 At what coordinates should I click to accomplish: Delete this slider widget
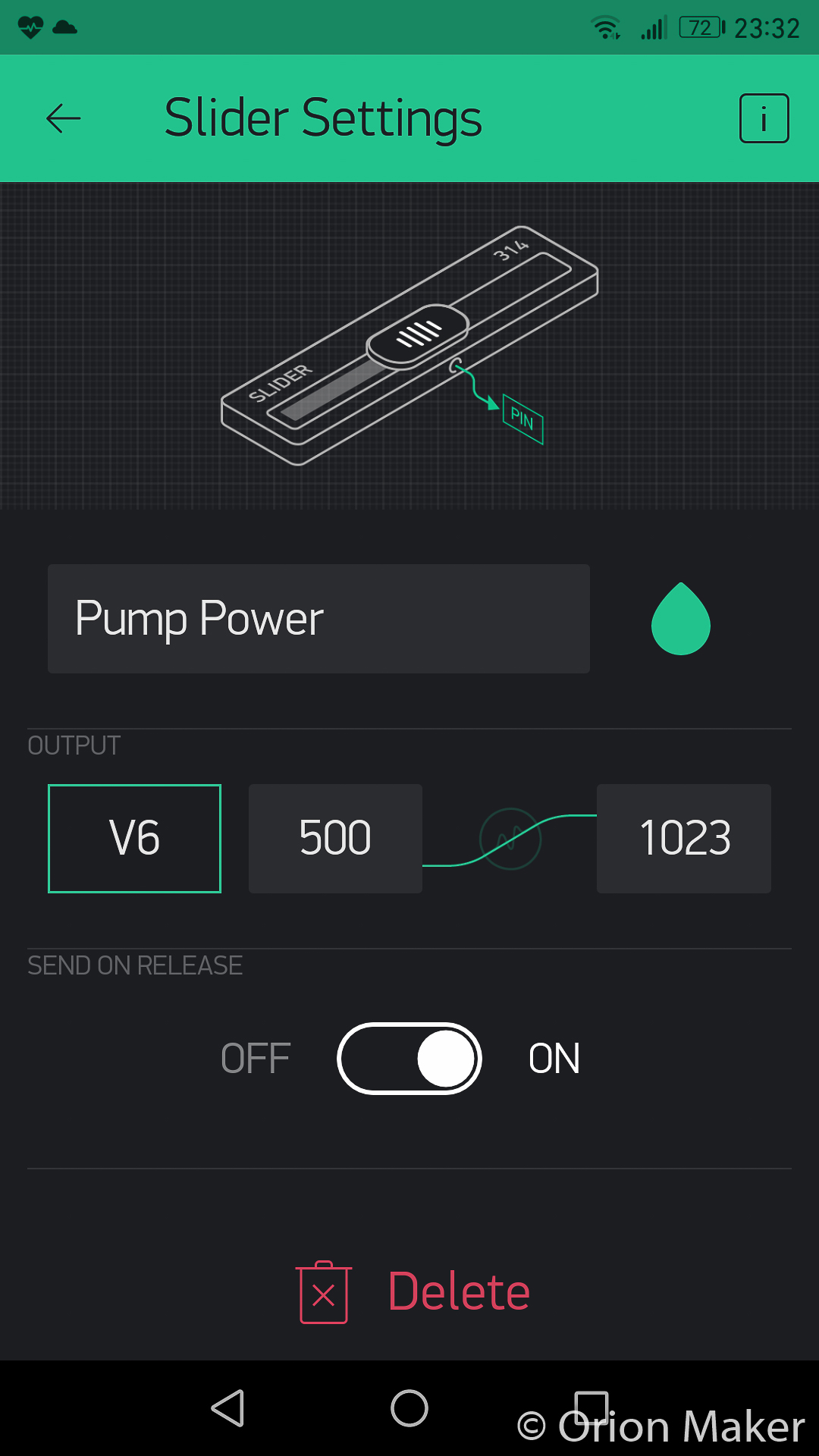pyautogui.click(x=413, y=1291)
